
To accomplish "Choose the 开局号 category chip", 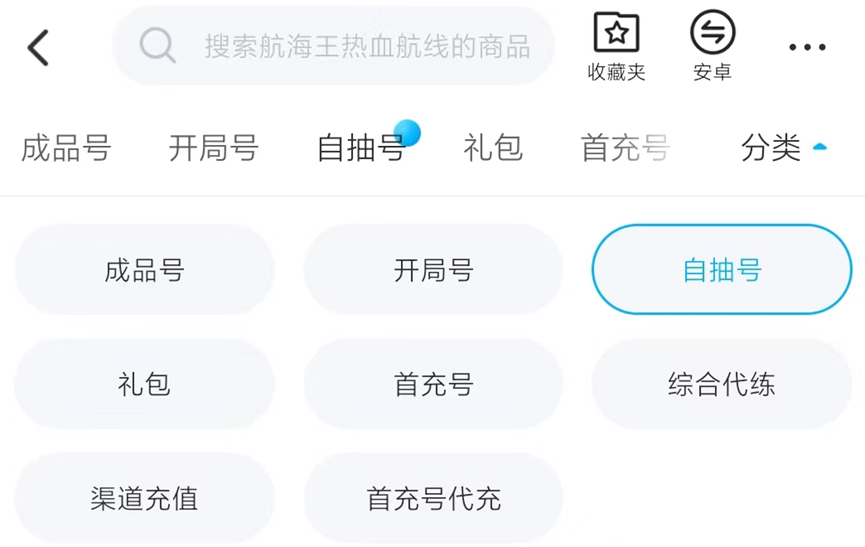I will [x=433, y=270].
